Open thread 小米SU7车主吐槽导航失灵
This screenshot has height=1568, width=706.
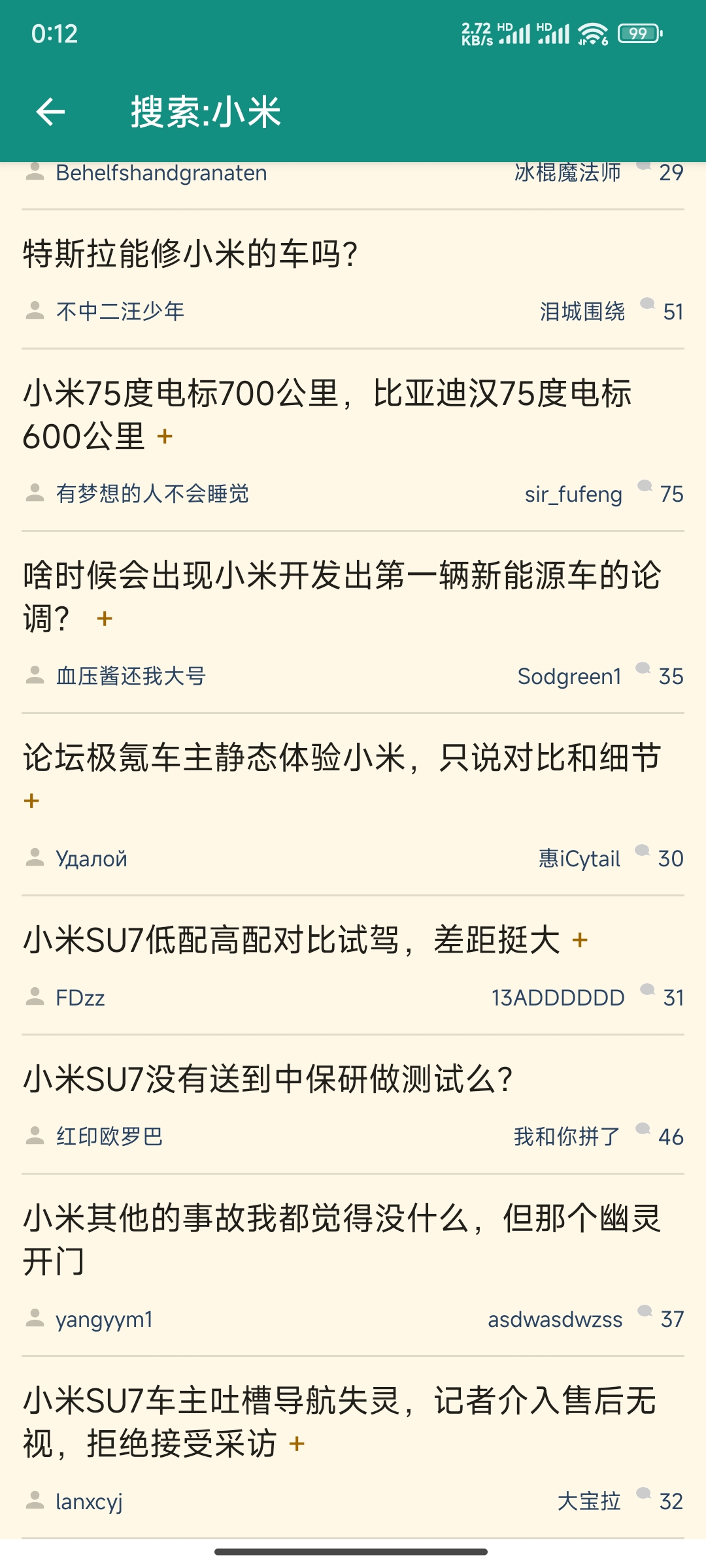339,1421
